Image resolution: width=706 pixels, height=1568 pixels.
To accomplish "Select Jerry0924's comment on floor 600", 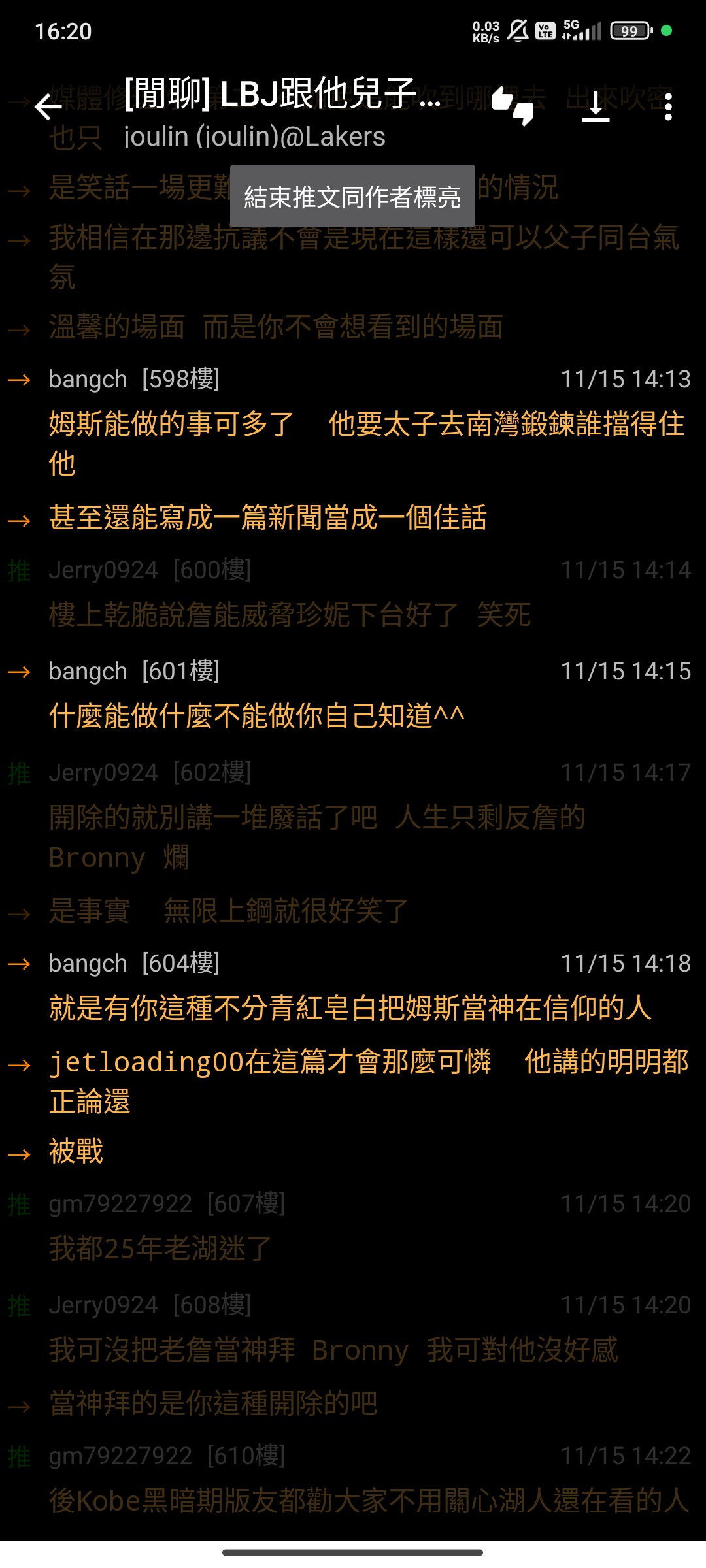I will coord(353,593).
